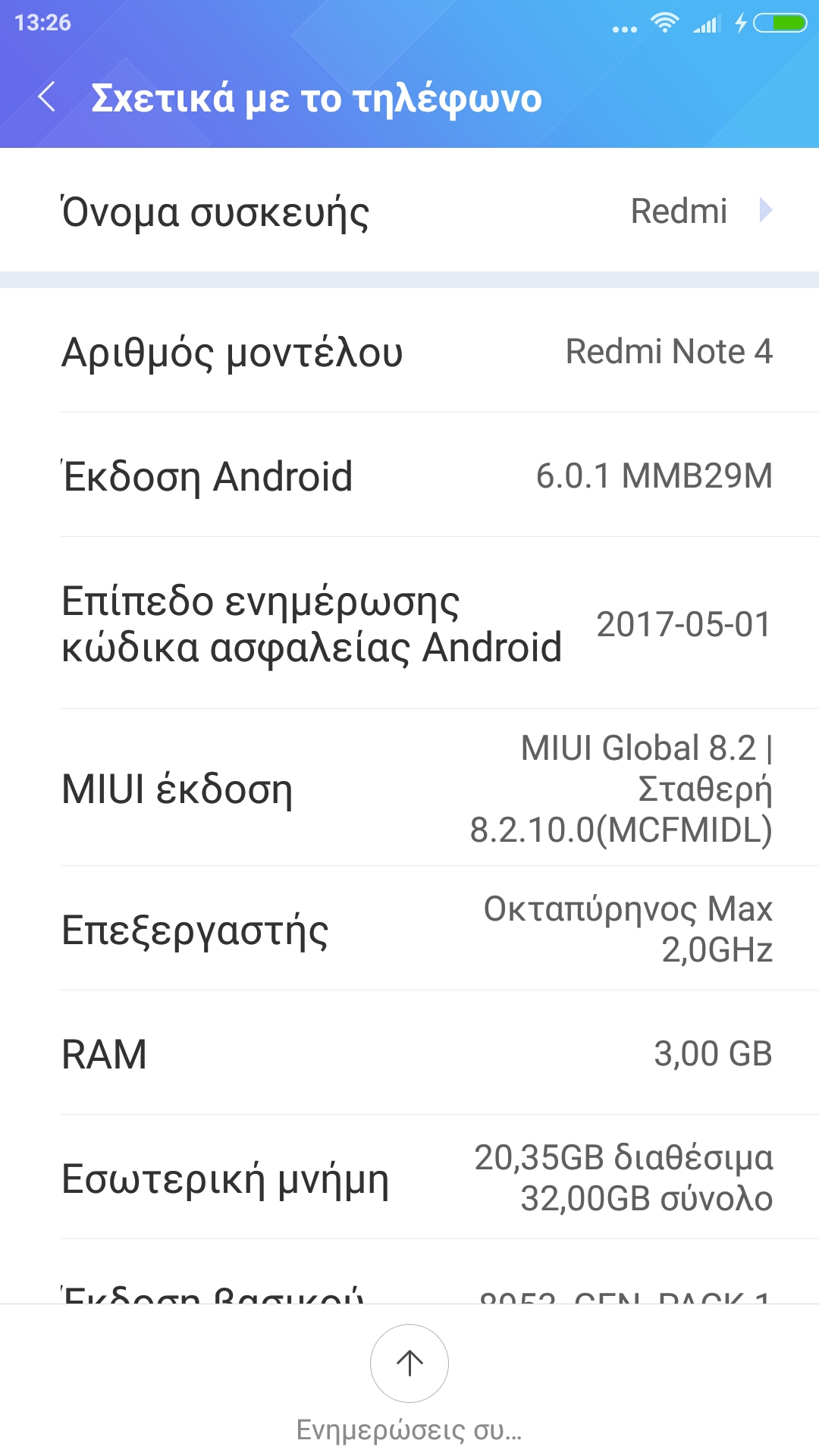
Task: Go back from the Σχετικά με το τηλέφωνο screen
Action: point(47,97)
